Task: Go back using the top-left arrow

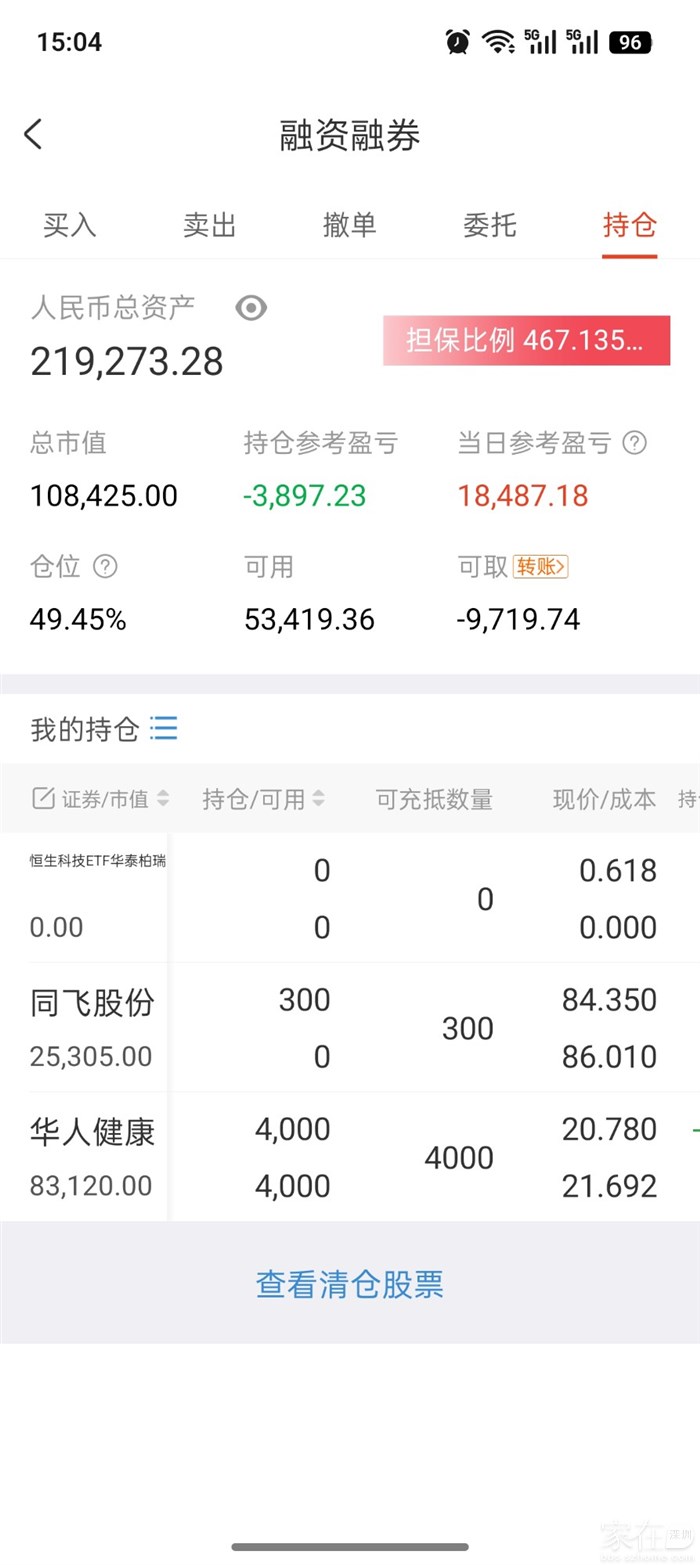Action: pos(33,134)
